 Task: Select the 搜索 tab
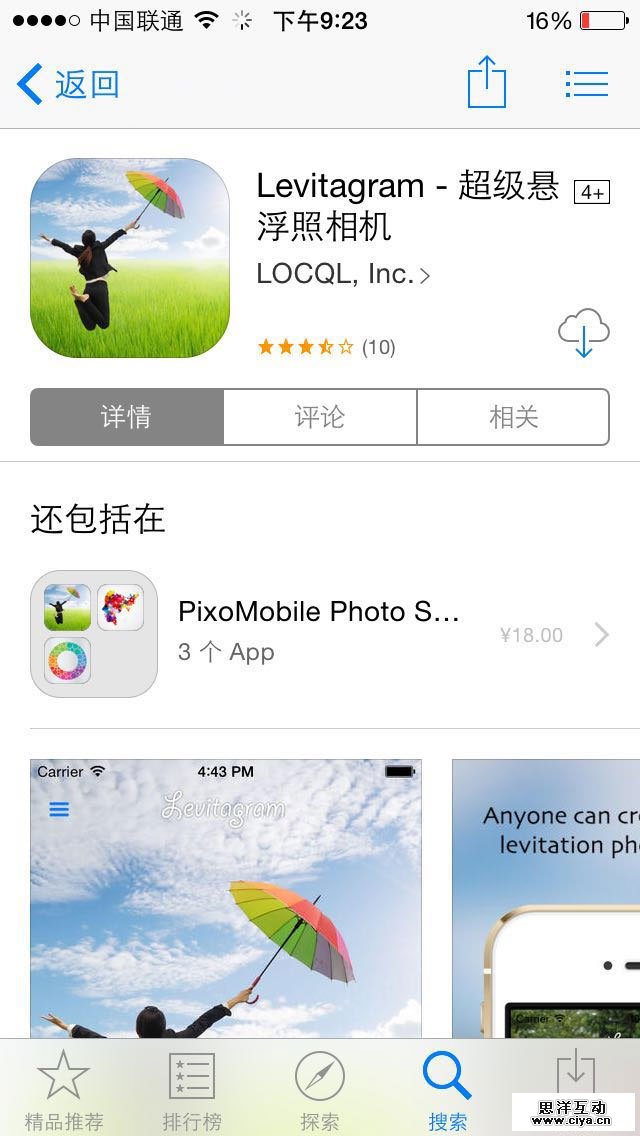coord(447,1090)
